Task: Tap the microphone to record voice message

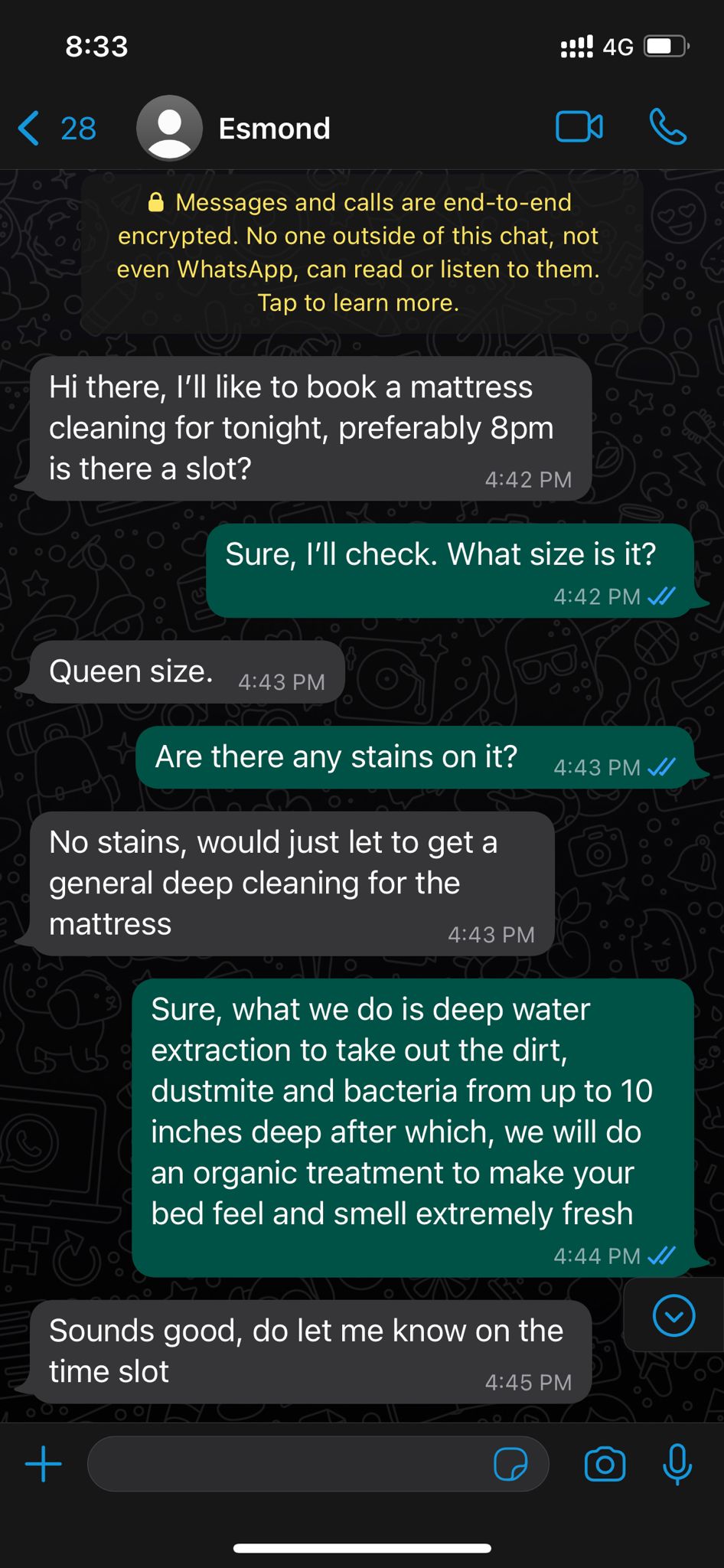Action: pyautogui.click(x=677, y=1464)
